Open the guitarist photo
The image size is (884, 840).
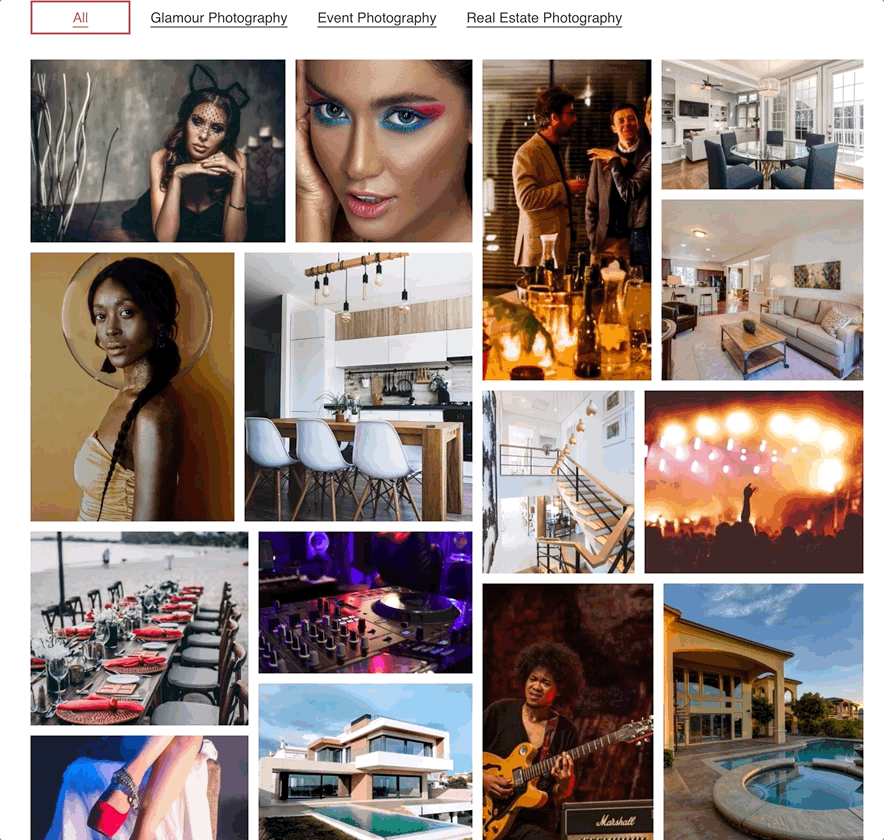tap(567, 712)
